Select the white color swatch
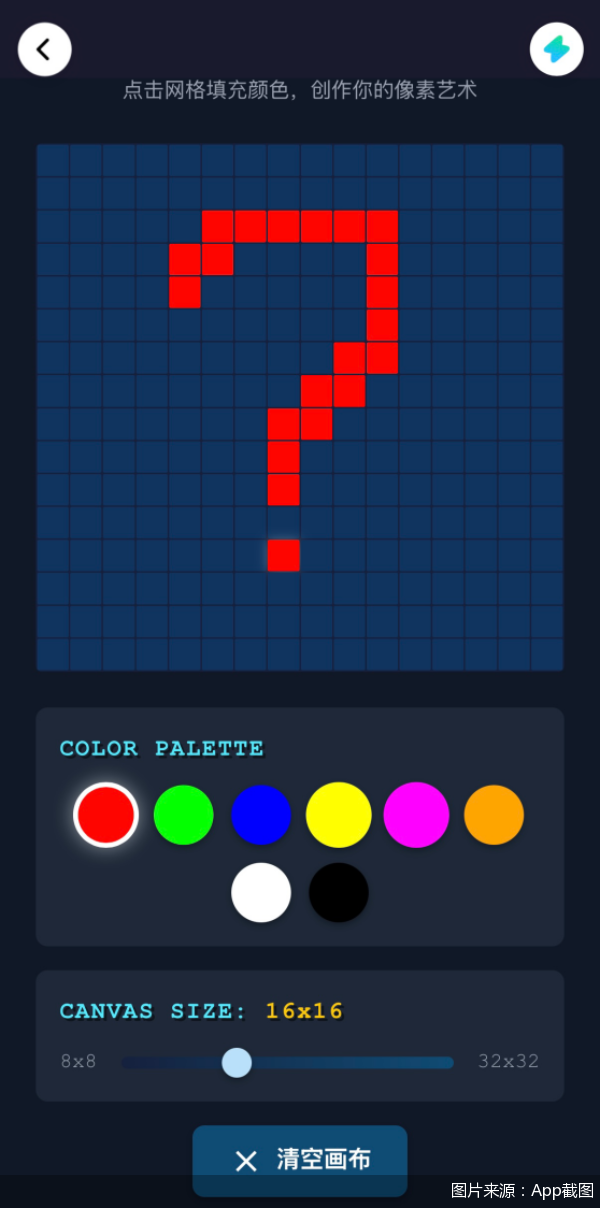Screen dimensions: 600x1208 pyautogui.click(x=261, y=892)
